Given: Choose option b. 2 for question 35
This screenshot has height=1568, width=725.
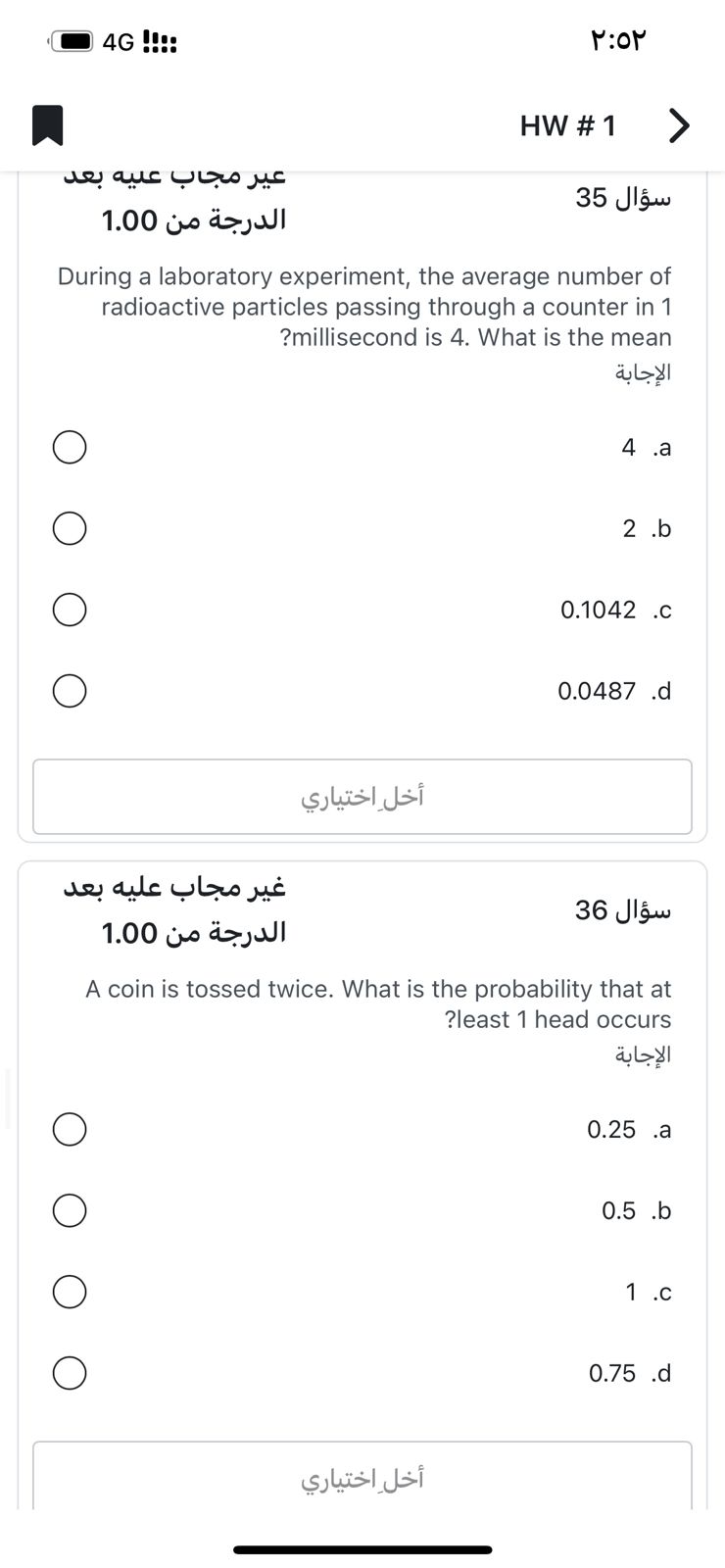Looking at the screenshot, I should (x=69, y=528).
